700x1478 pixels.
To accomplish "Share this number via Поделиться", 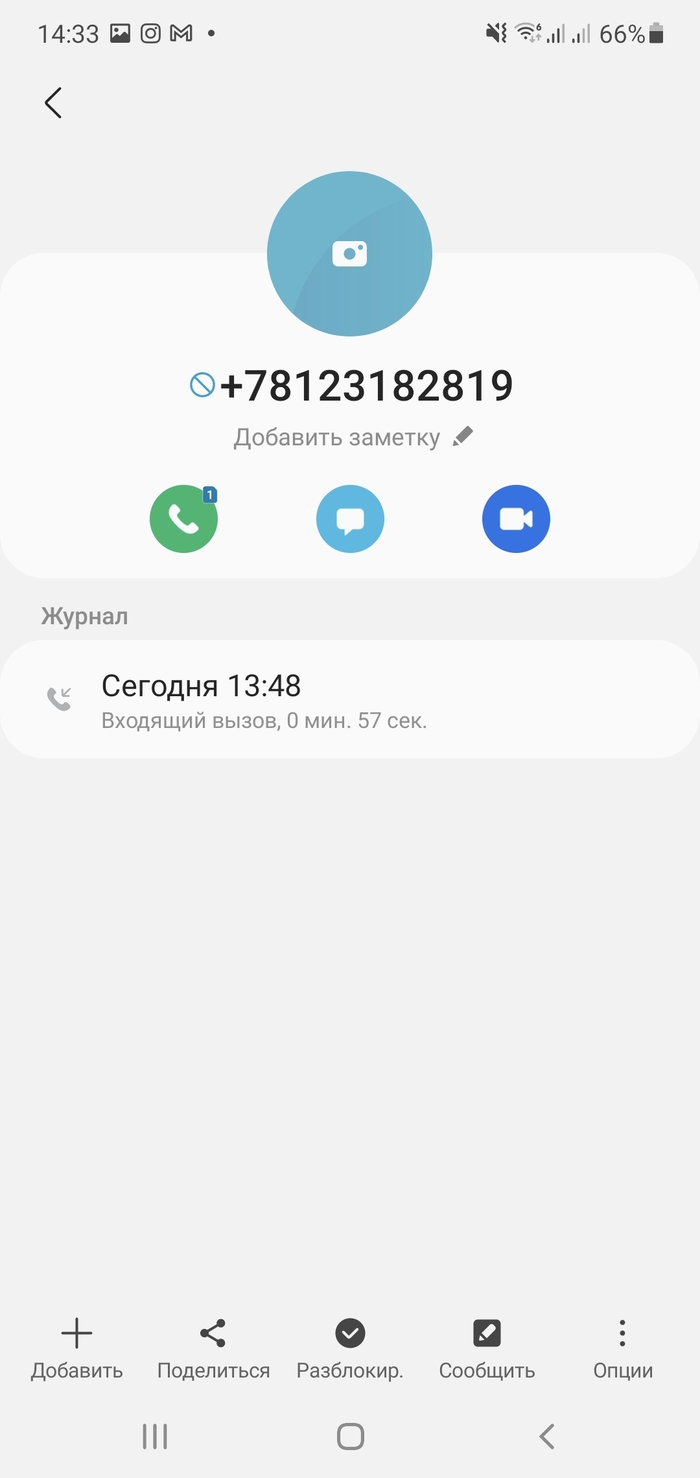I will pos(213,1348).
